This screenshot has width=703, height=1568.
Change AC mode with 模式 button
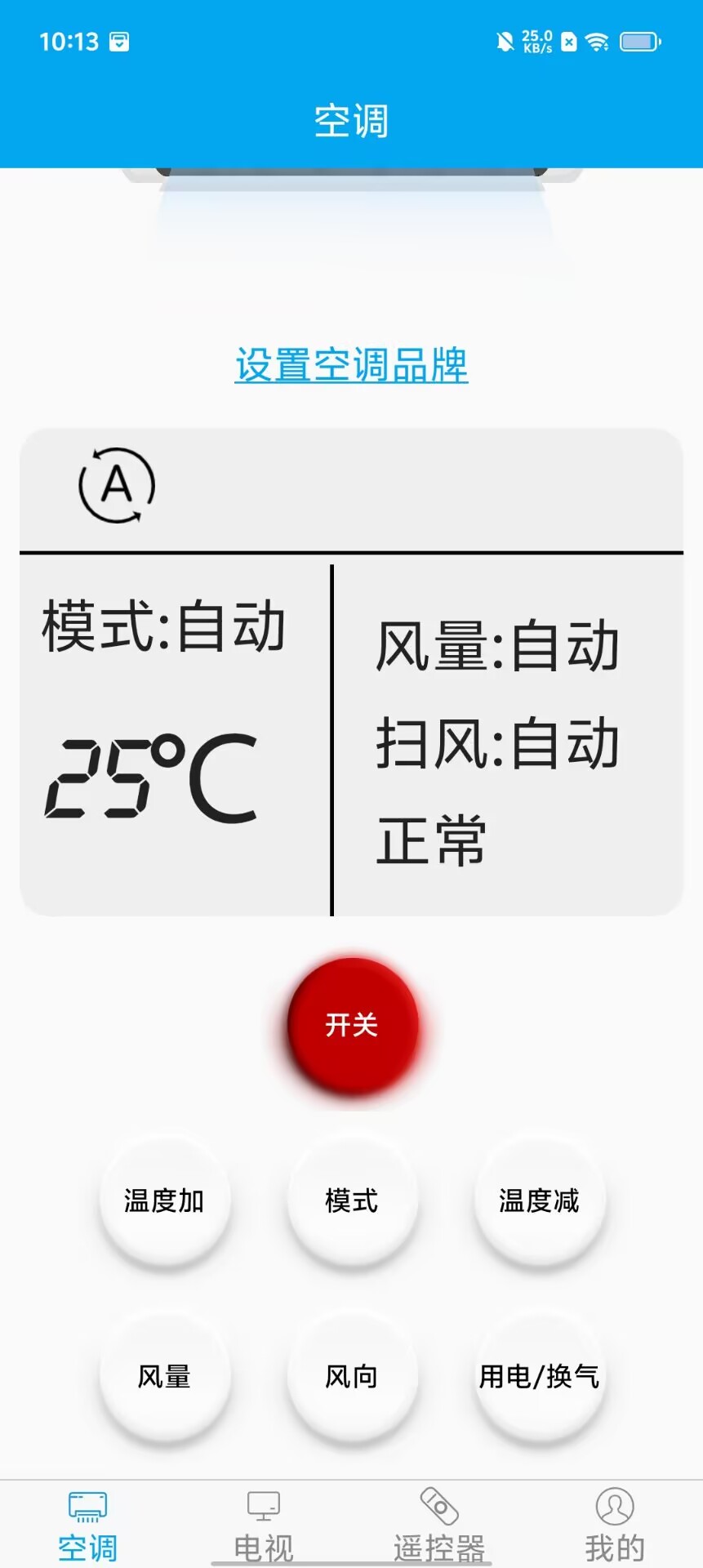pos(352,1200)
